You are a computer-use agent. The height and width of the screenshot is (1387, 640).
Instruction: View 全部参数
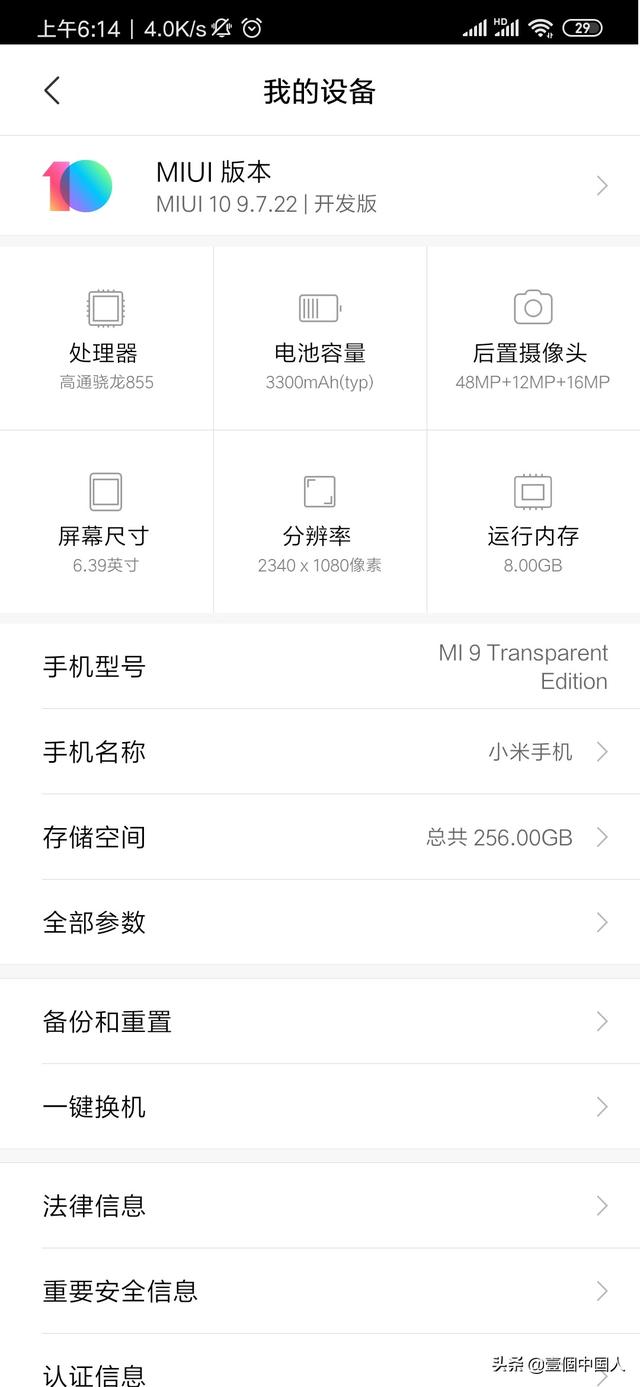[320, 922]
